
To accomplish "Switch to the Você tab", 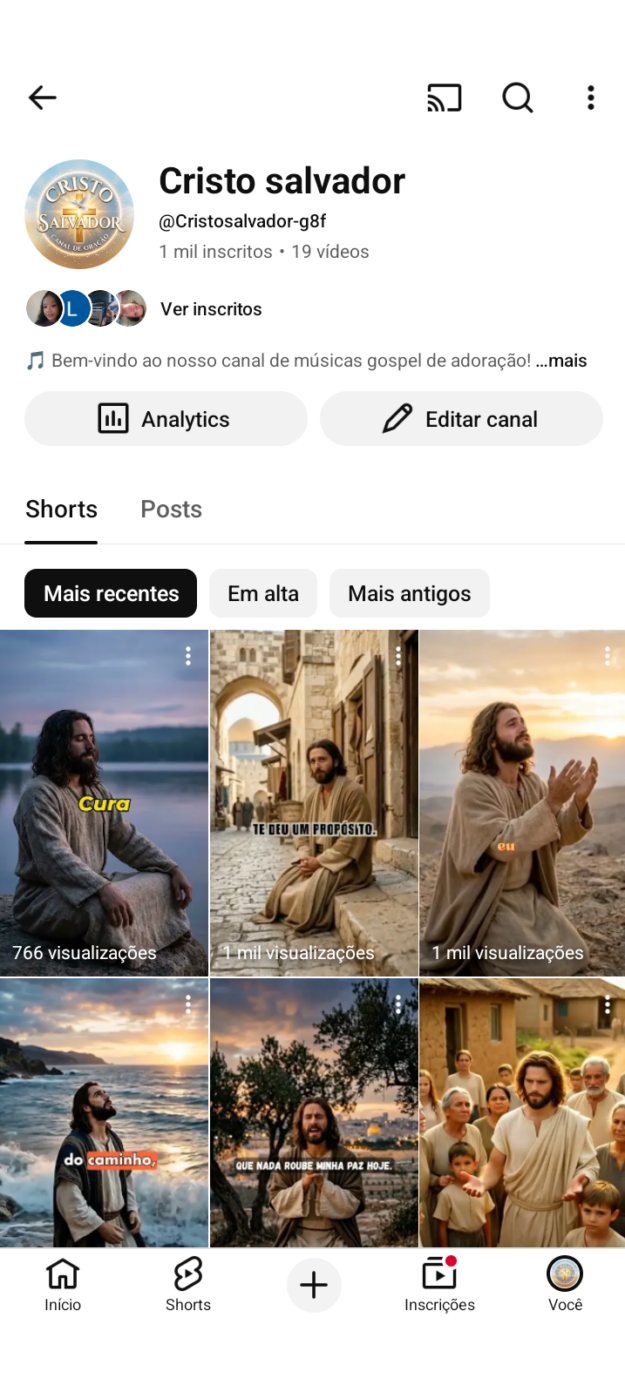I will point(565,1285).
